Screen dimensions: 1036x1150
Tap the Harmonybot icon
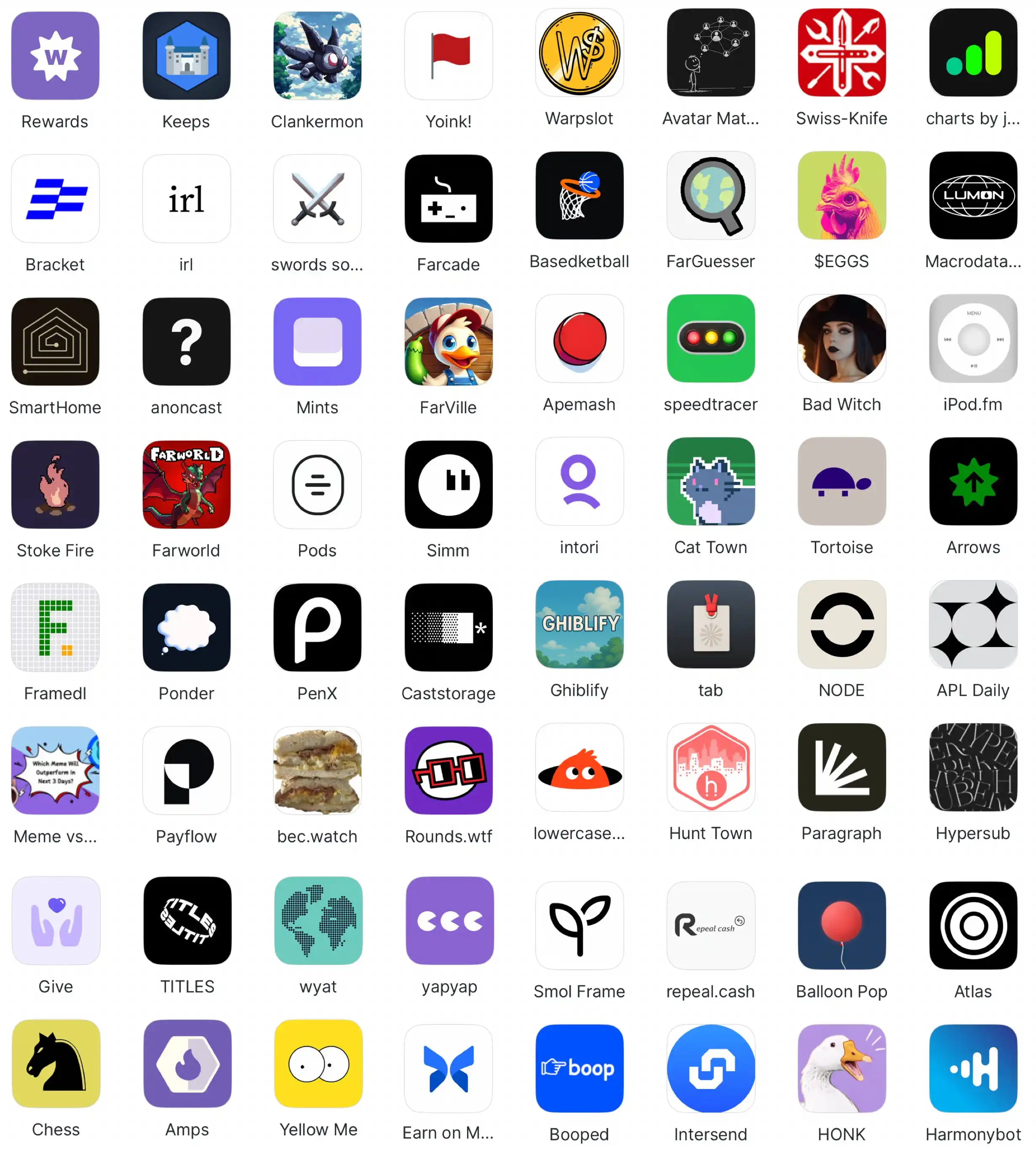(973, 1068)
